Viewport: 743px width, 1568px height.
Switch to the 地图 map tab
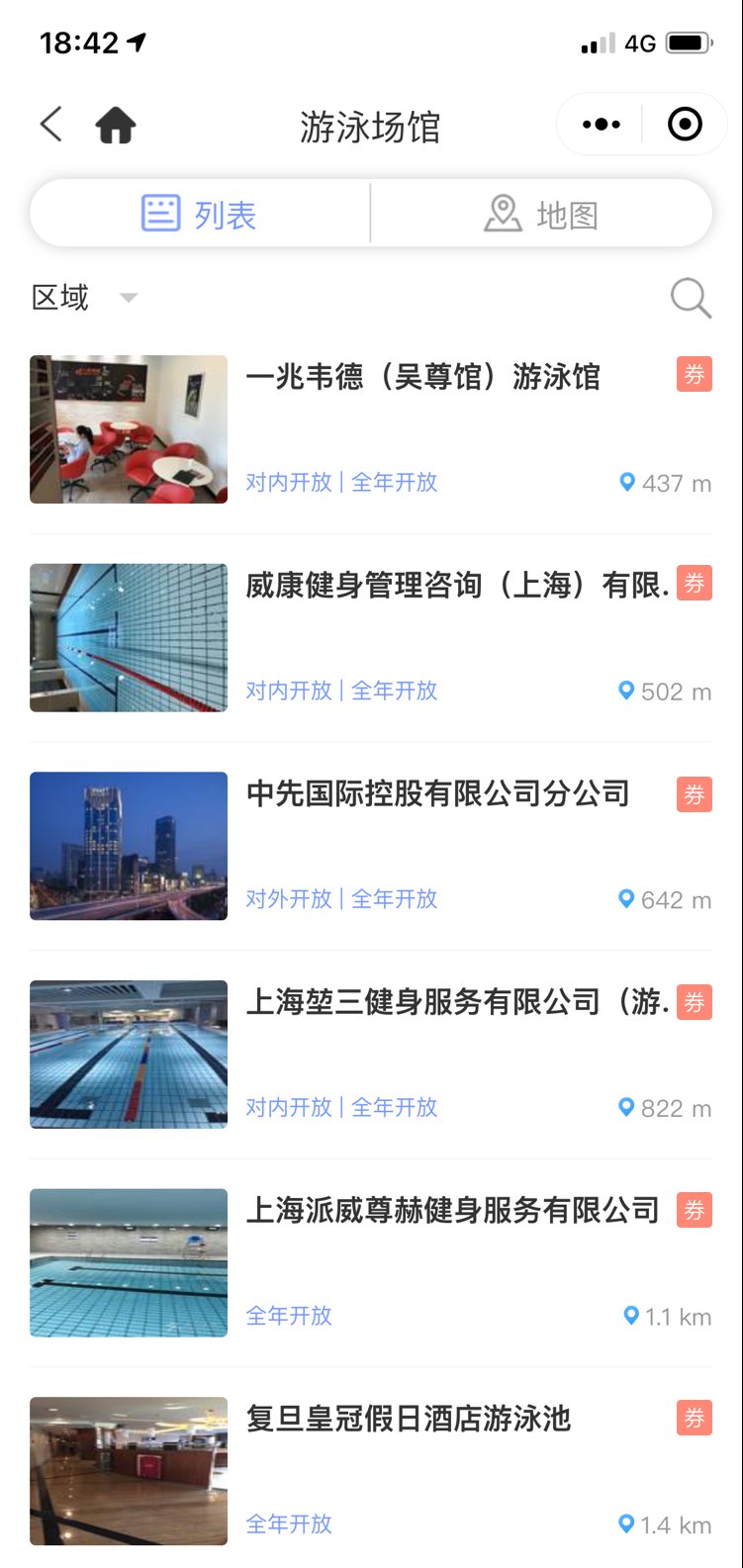(x=541, y=214)
